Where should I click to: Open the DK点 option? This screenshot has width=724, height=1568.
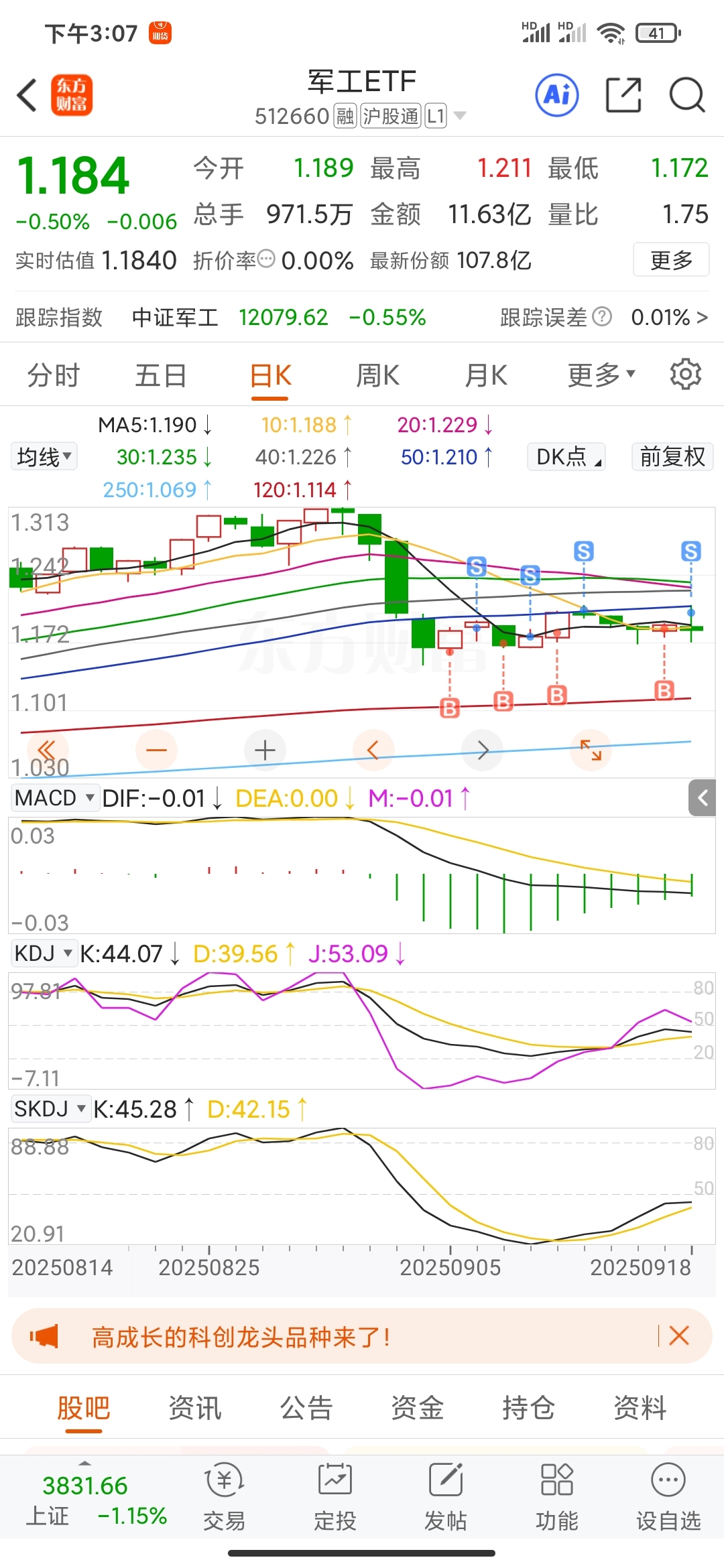[x=567, y=457]
